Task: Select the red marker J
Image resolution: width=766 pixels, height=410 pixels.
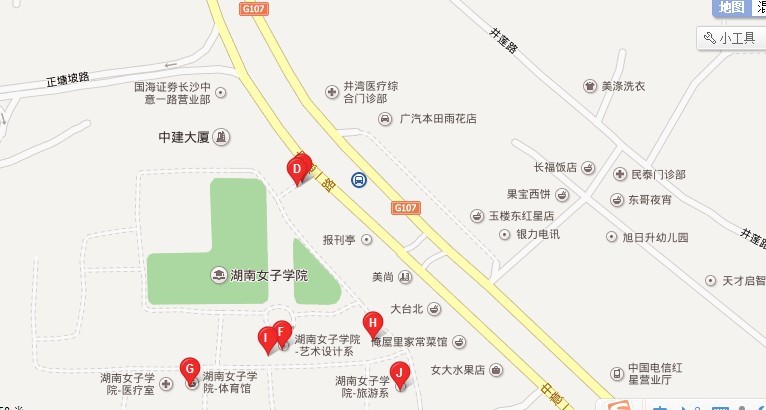Action: point(399,375)
